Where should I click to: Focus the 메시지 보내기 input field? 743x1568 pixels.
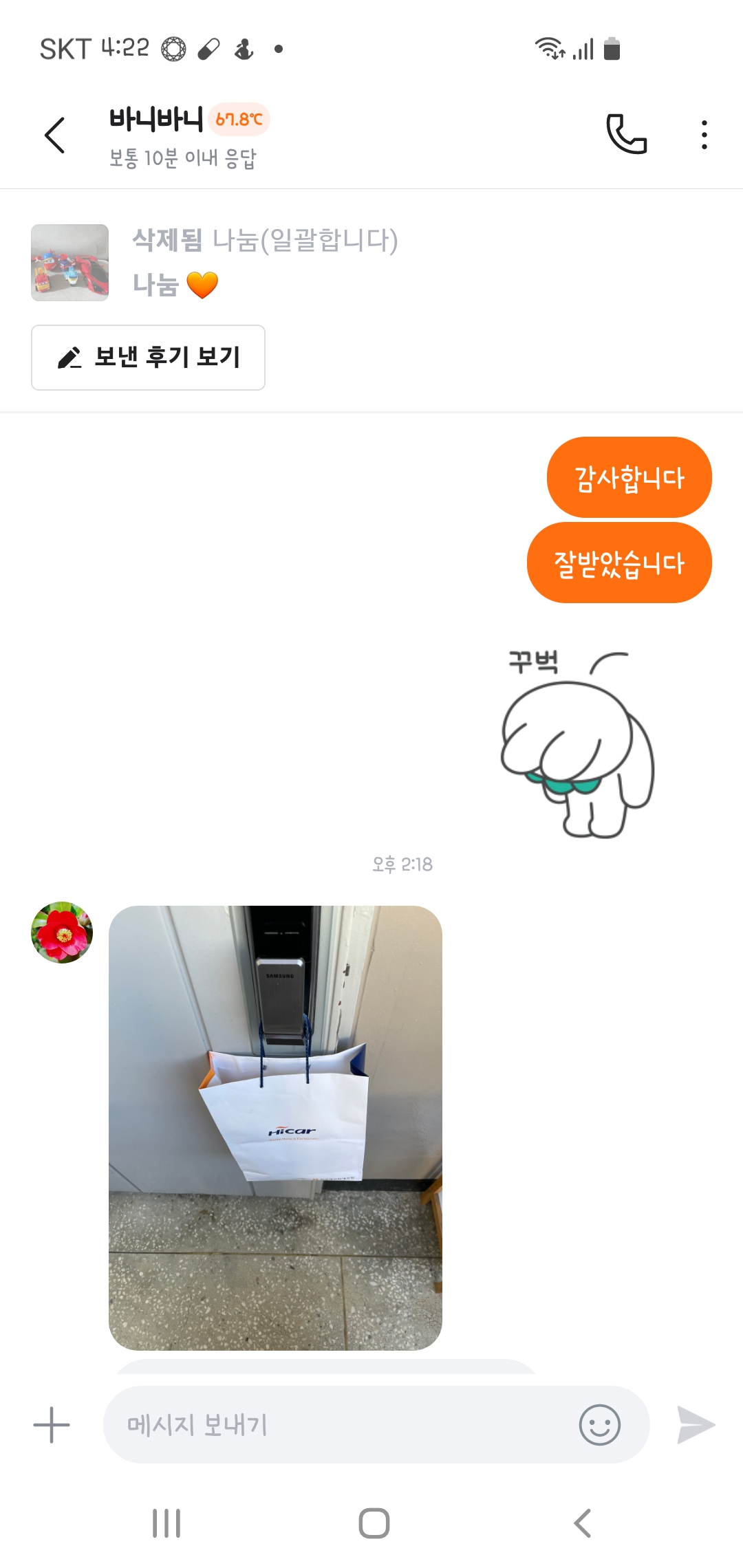(337, 1424)
